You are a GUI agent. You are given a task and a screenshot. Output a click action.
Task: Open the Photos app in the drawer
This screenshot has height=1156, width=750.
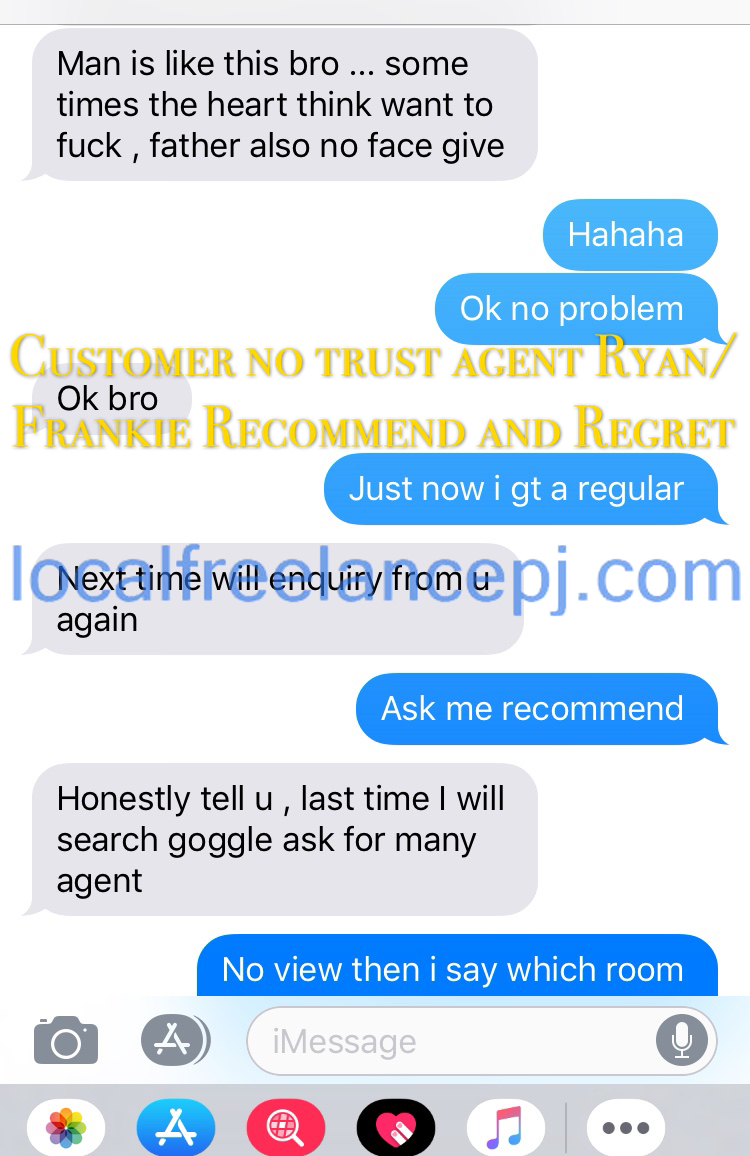tap(66, 1128)
